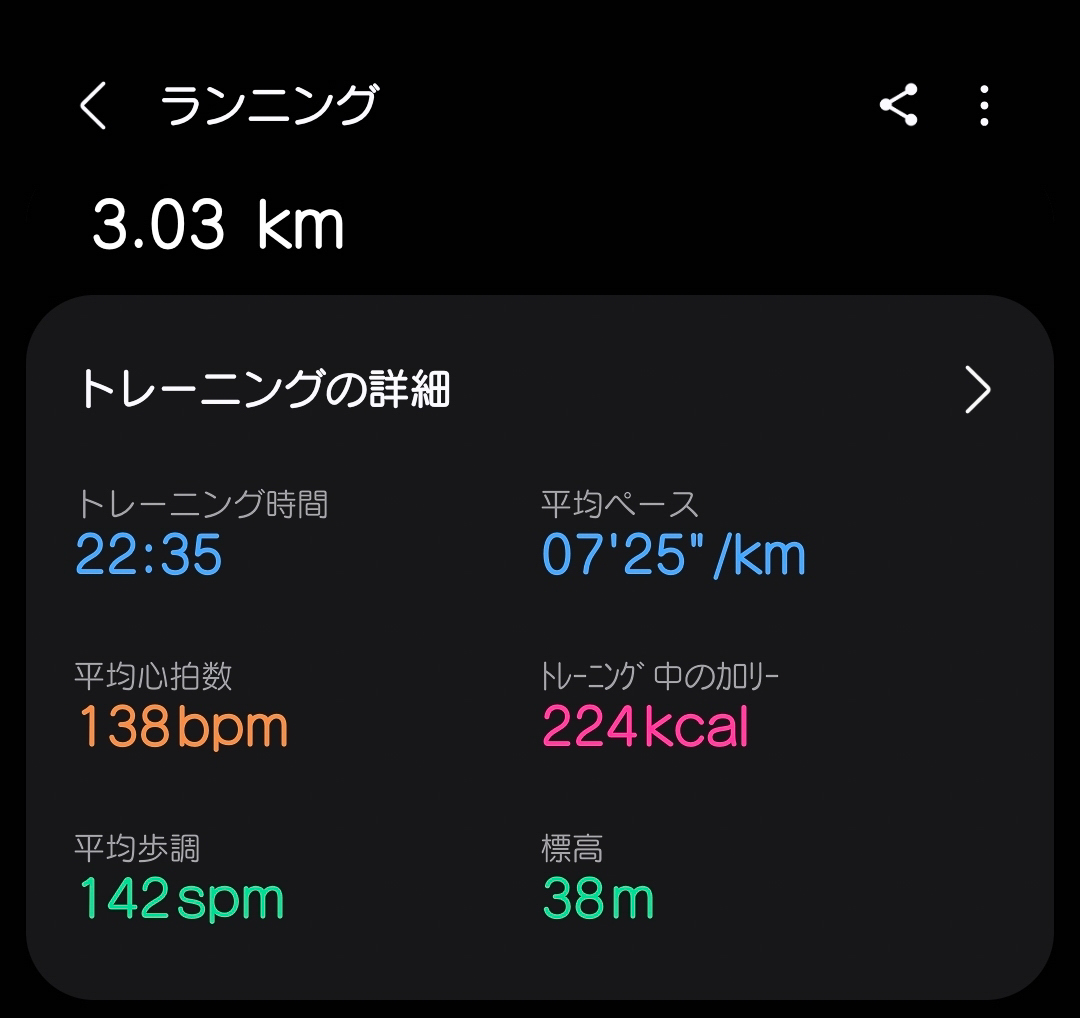Open トレーニングの詳細 with the chevron
1080x1018 pixels.
[x=976, y=389]
